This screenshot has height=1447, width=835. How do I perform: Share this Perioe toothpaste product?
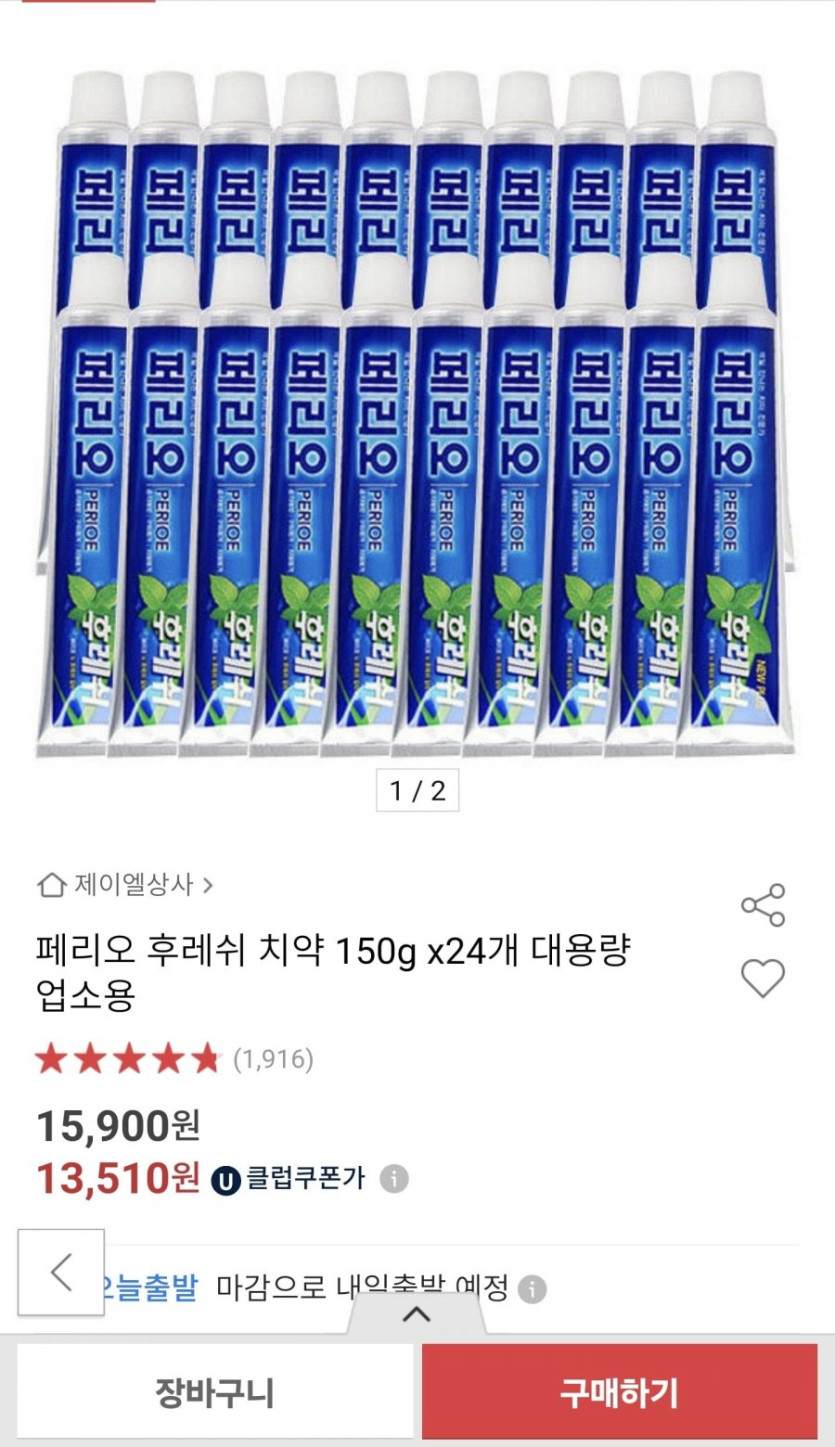coord(763,905)
